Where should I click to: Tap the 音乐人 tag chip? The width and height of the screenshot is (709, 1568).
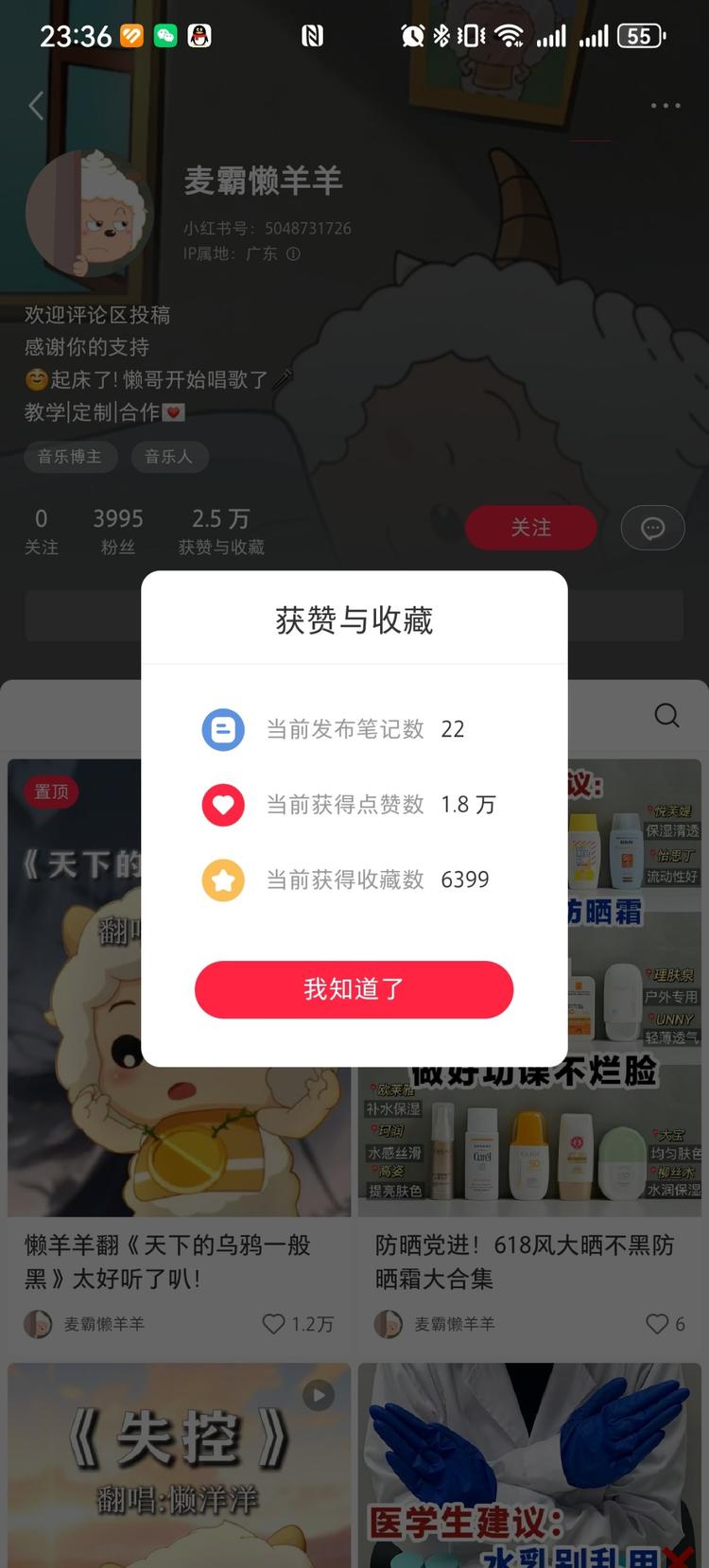[170, 457]
